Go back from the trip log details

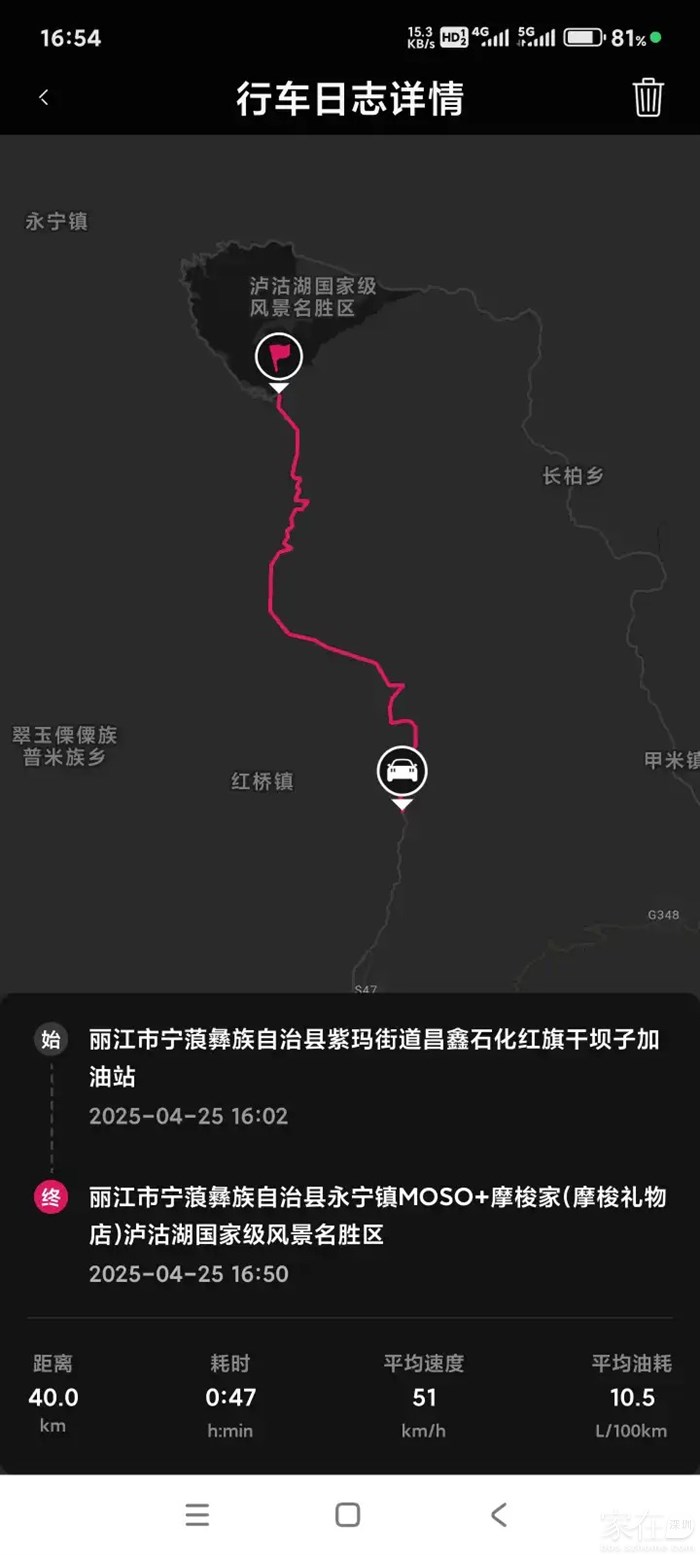point(44,98)
